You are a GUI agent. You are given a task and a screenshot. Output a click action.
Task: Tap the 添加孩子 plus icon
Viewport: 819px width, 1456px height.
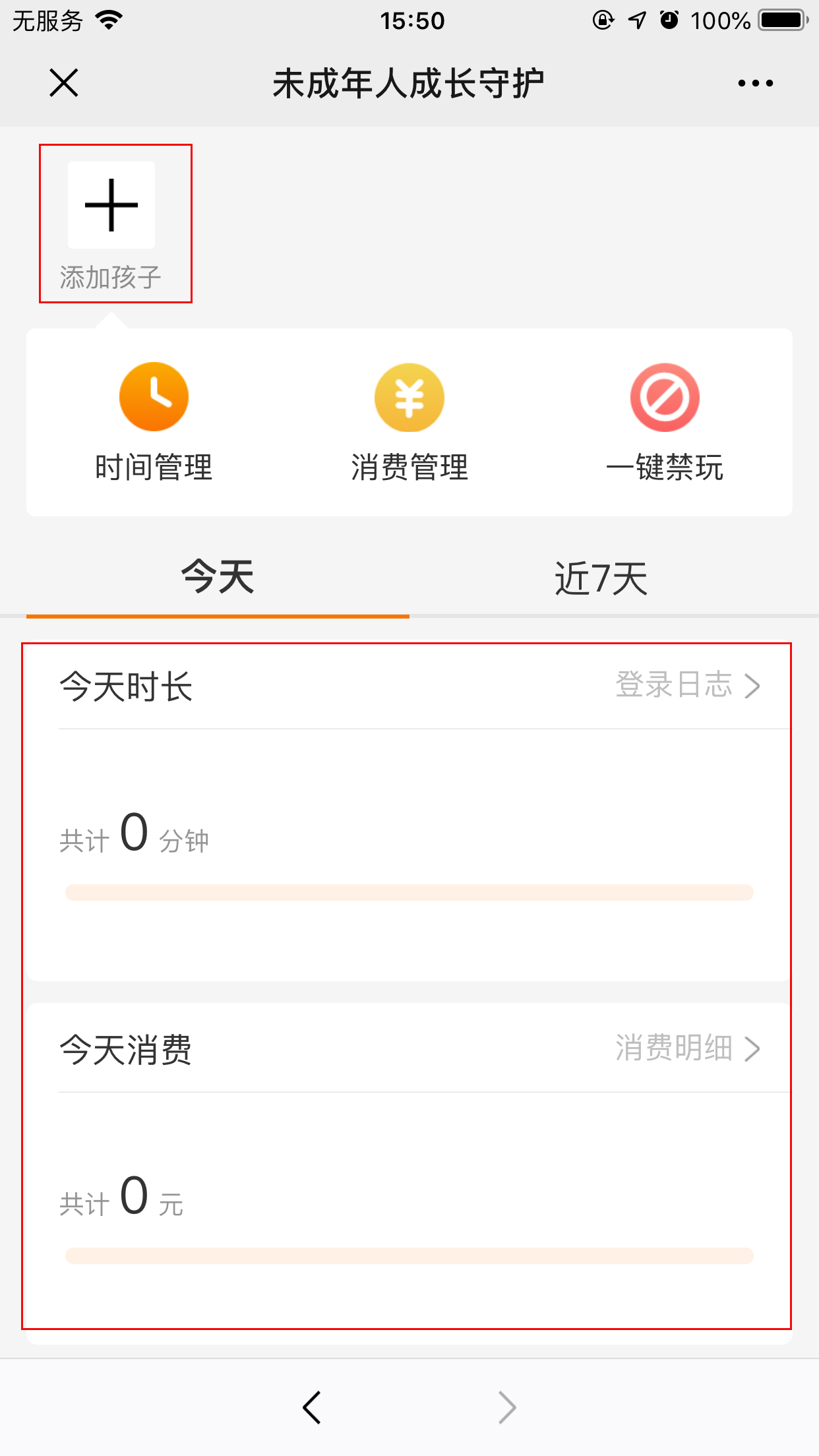pos(111,204)
